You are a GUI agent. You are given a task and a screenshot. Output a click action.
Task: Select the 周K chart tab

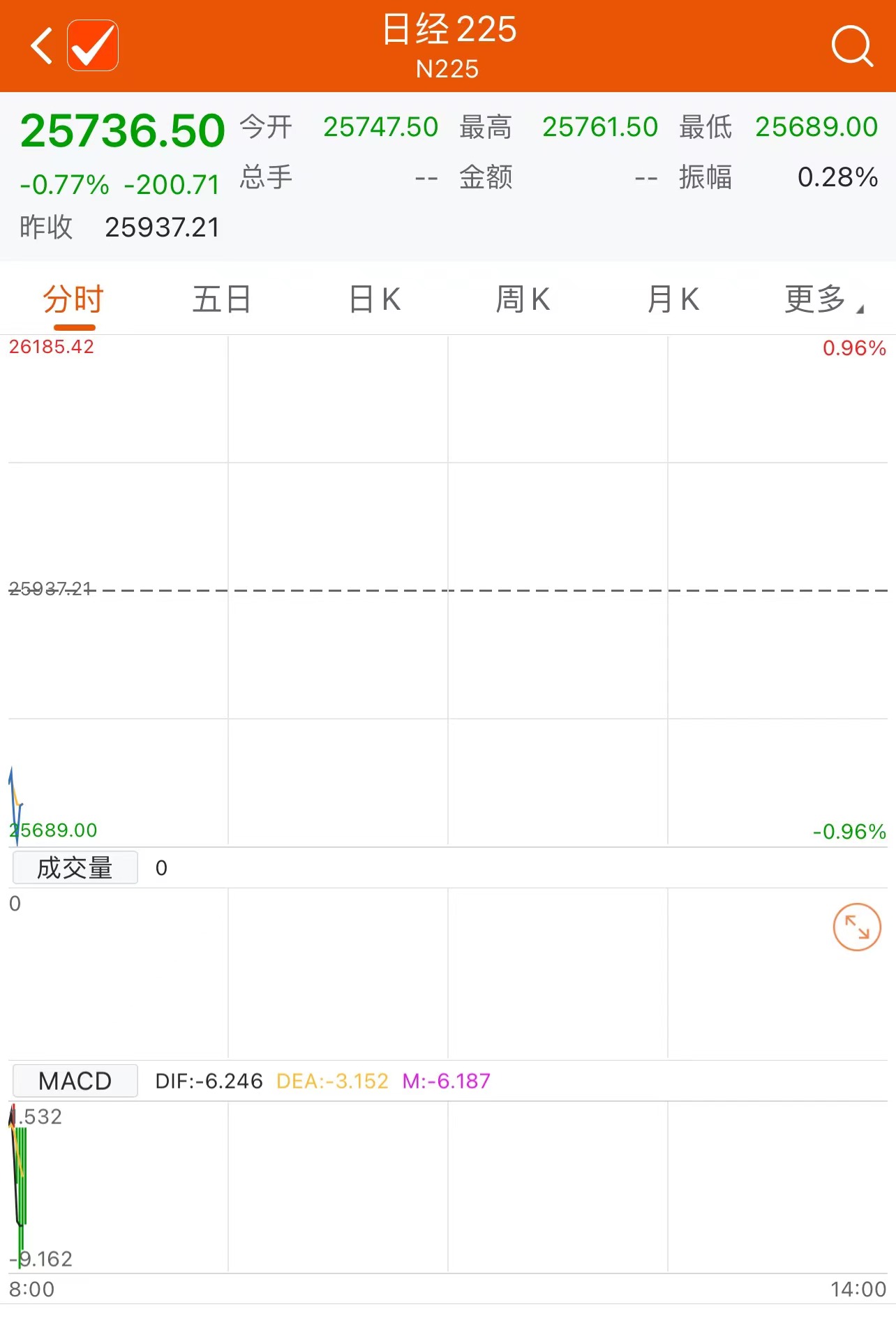523,300
